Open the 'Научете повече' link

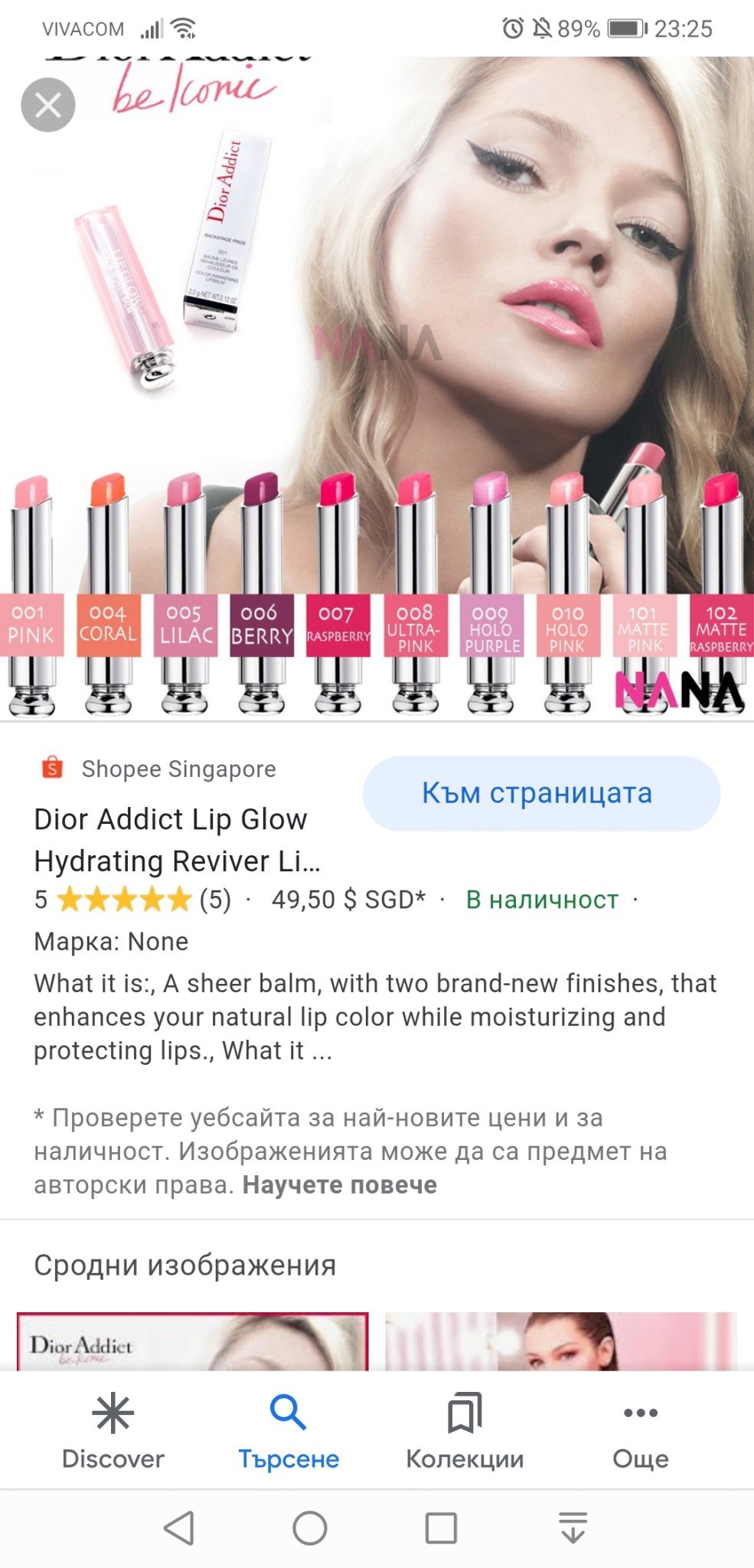pyautogui.click(x=339, y=1184)
